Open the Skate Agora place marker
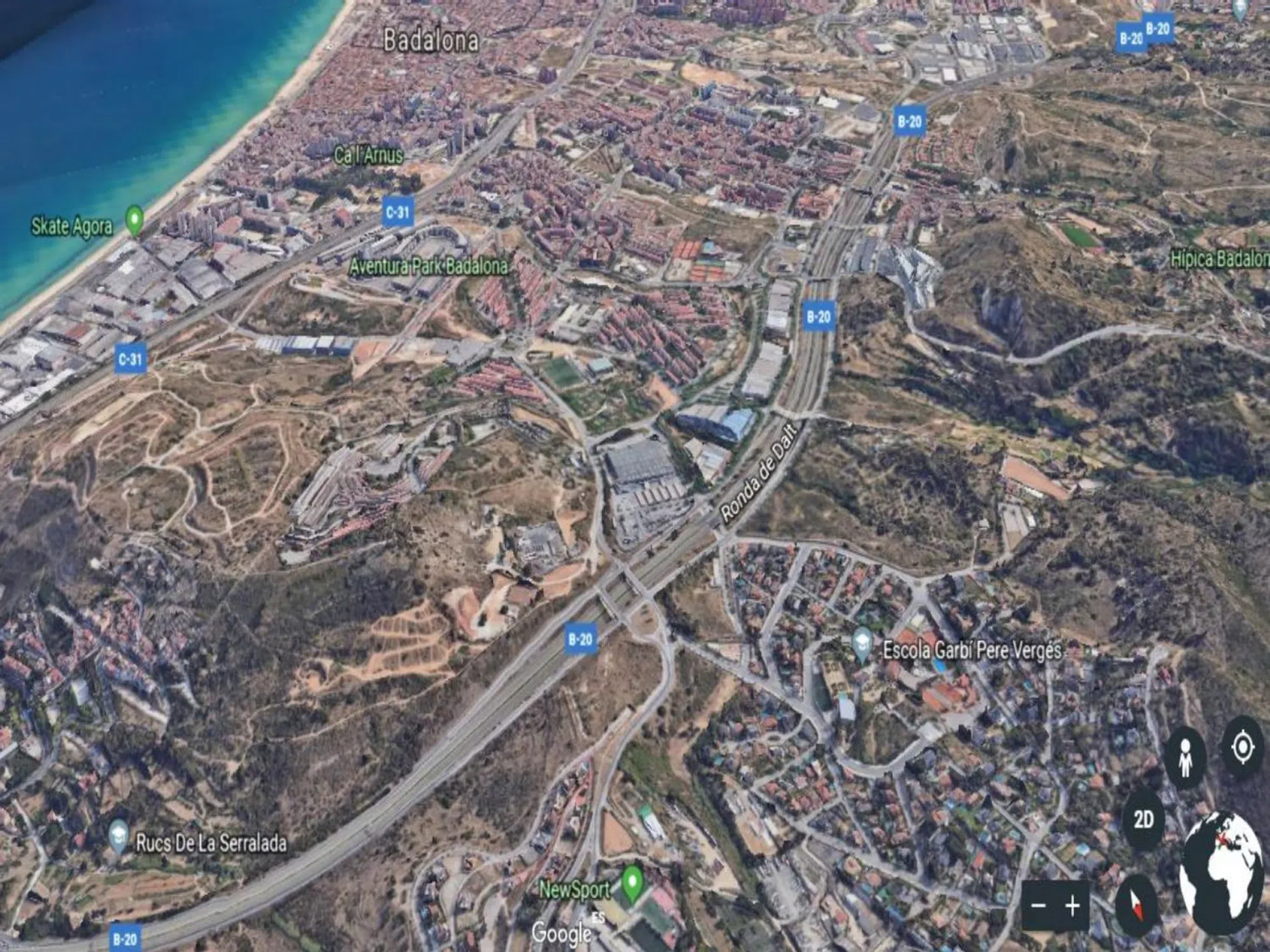This screenshot has height=952, width=1270. 134,220
